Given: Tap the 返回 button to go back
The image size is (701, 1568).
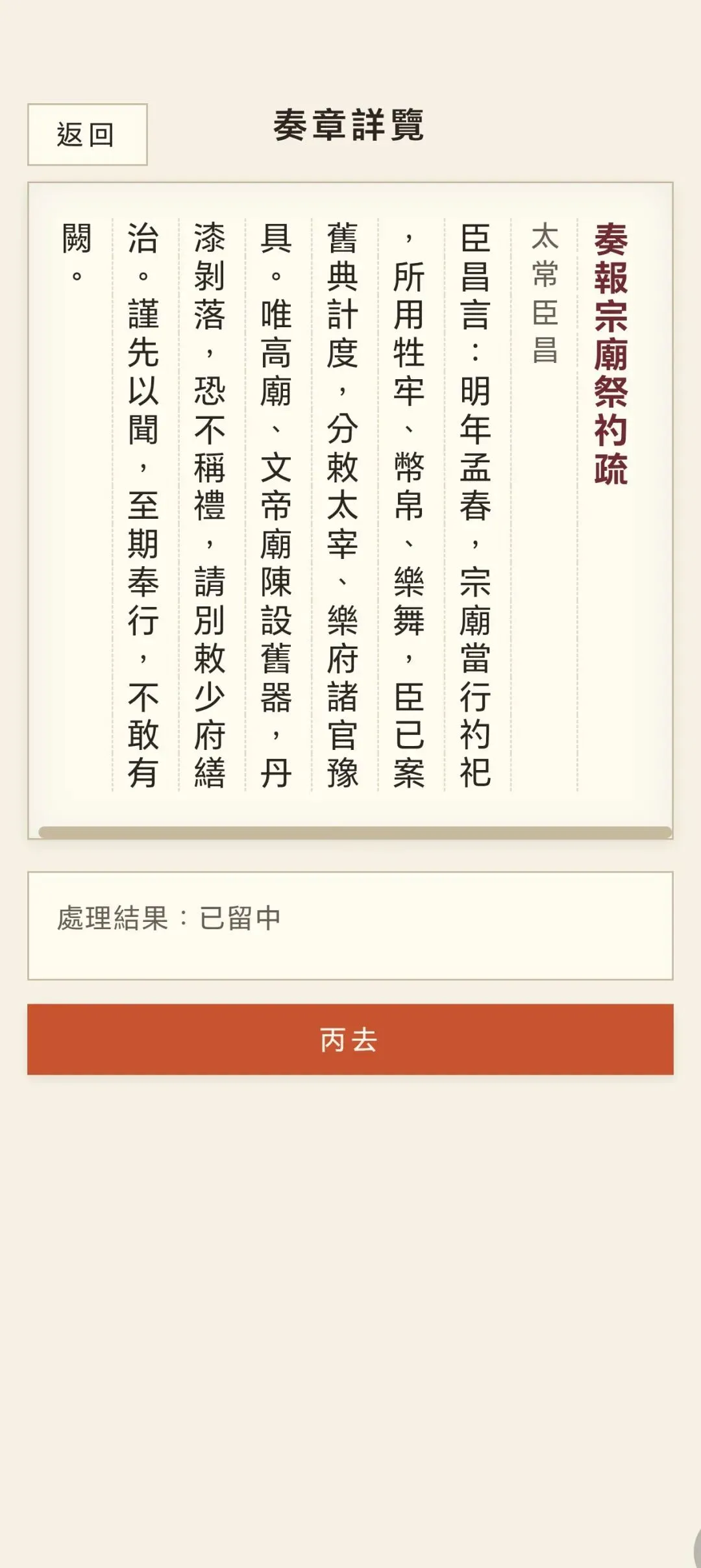Looking at the screenshot, I should pos(88,134).
